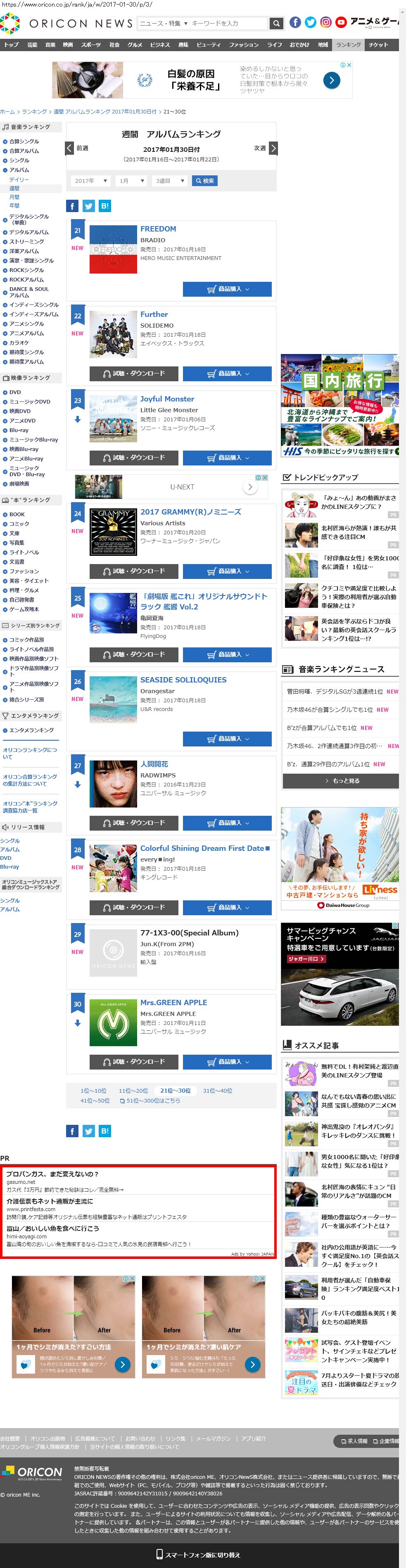Open the 1月 month dropdown
The width and height of the screenshot is (406, 1568).
pyautogui.click(x=131, y=181)
